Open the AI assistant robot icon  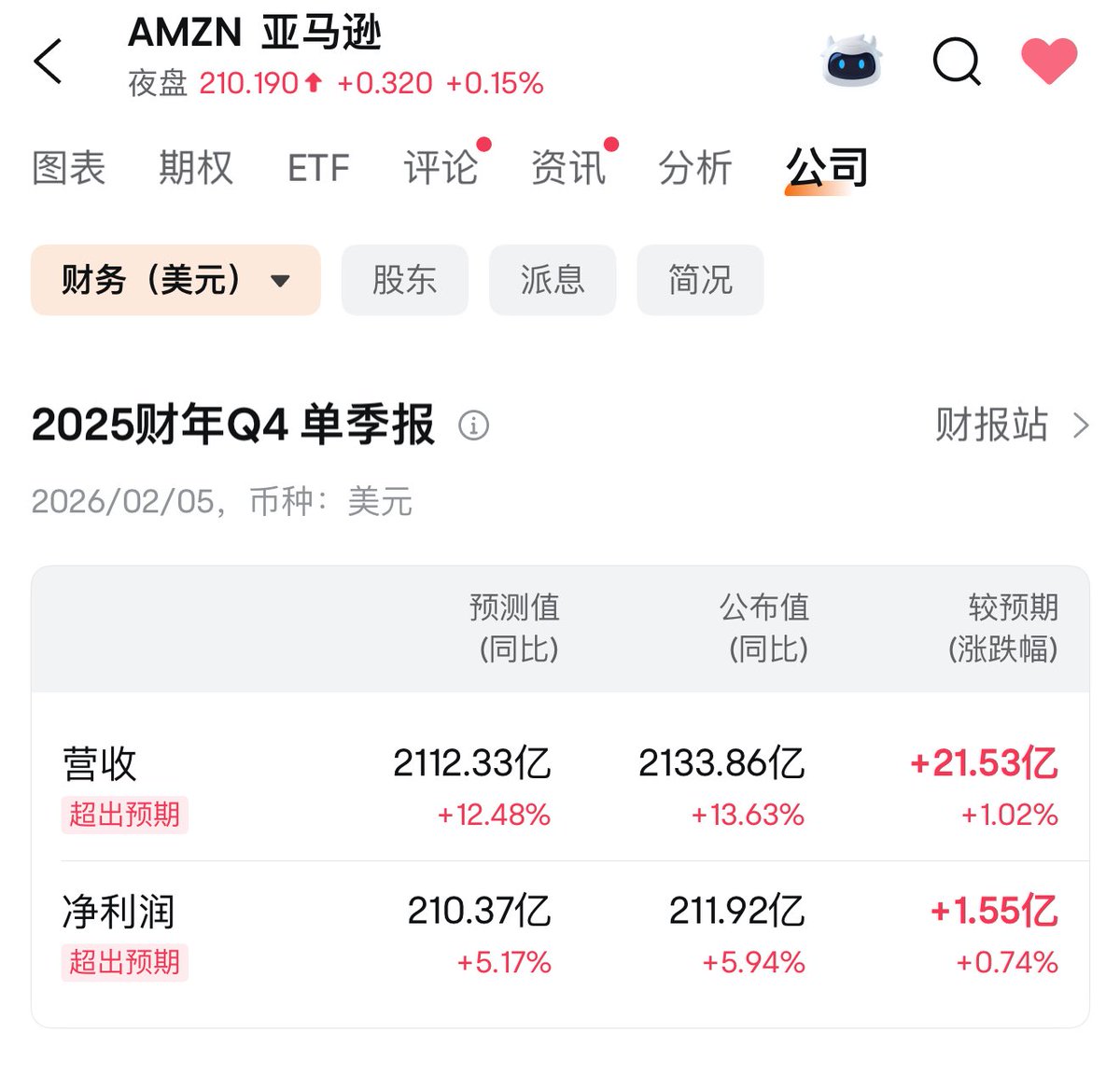(x=851, y=62)
